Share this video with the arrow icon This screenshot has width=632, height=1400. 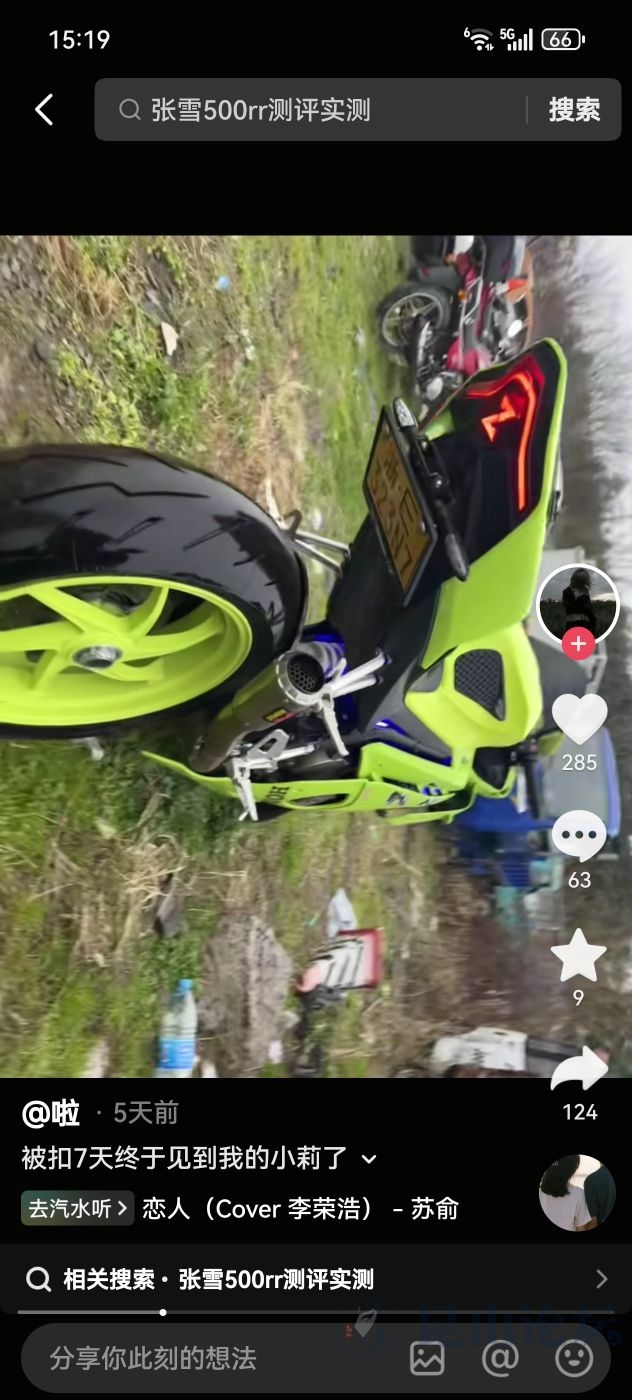579,1072
